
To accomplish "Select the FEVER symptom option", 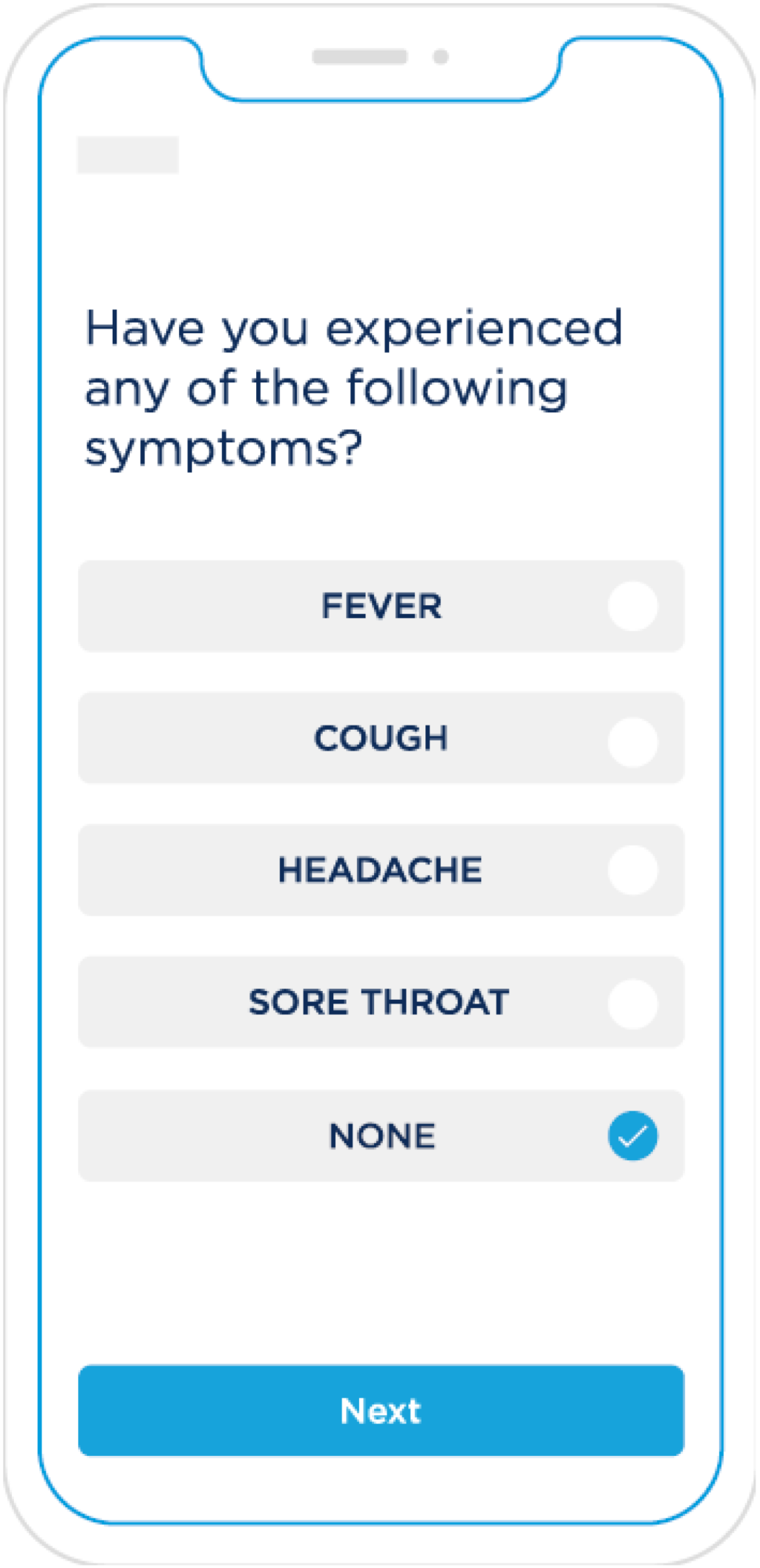I will (381, 606).
